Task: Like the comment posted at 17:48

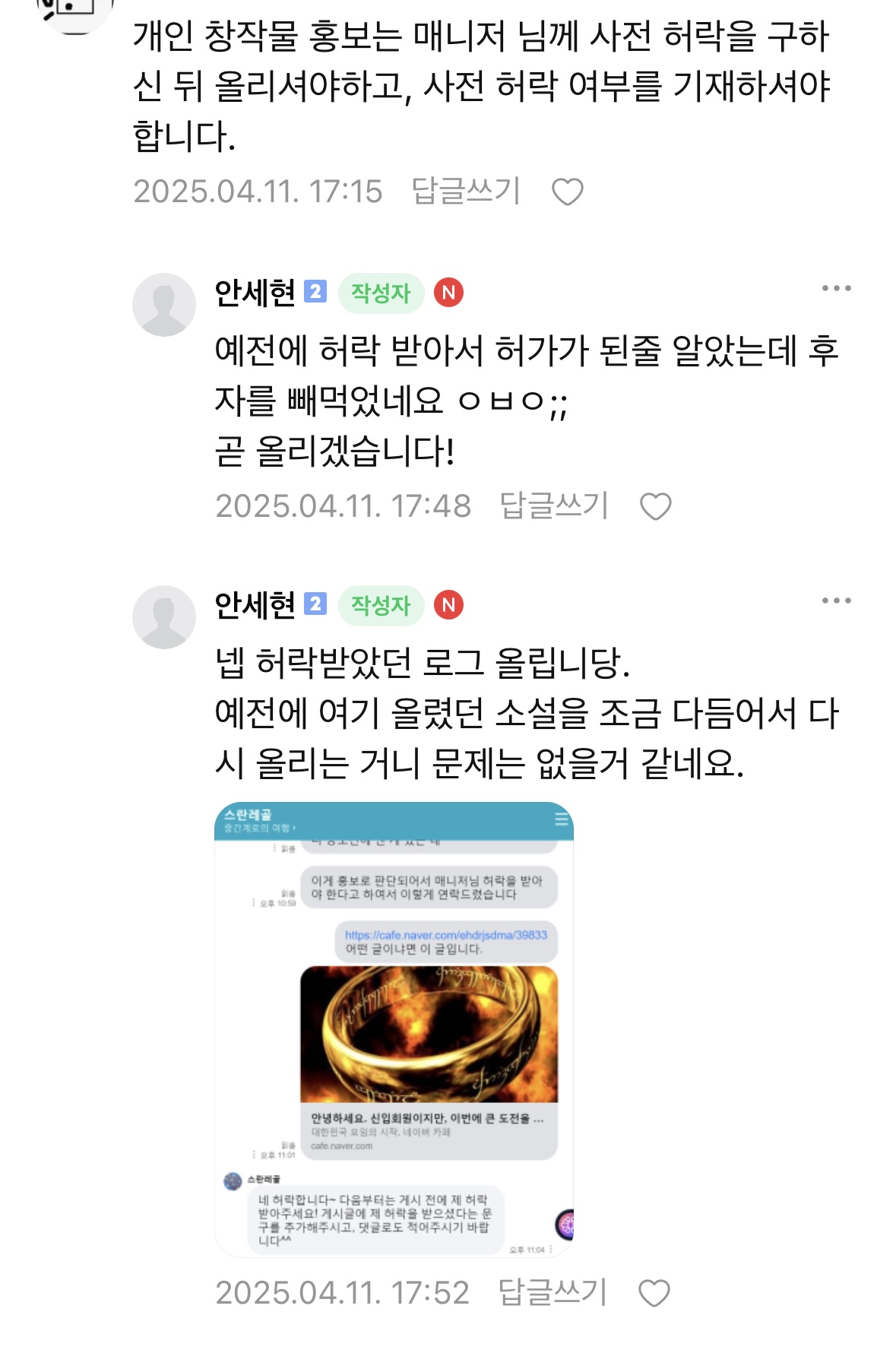Action: point(655,506)
